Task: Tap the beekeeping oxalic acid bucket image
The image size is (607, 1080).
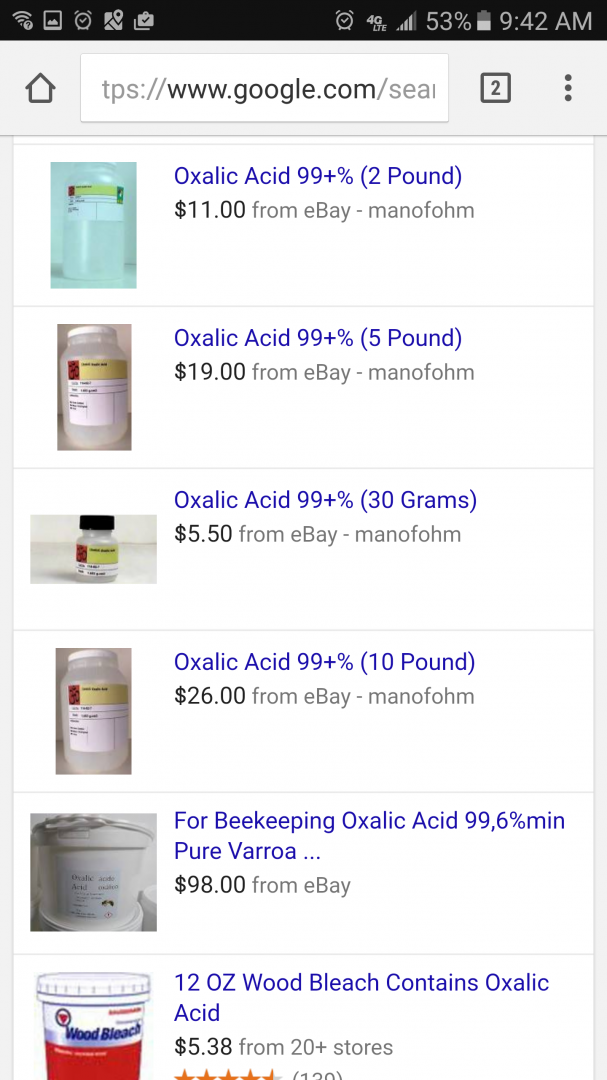Action: click(94, 873)
